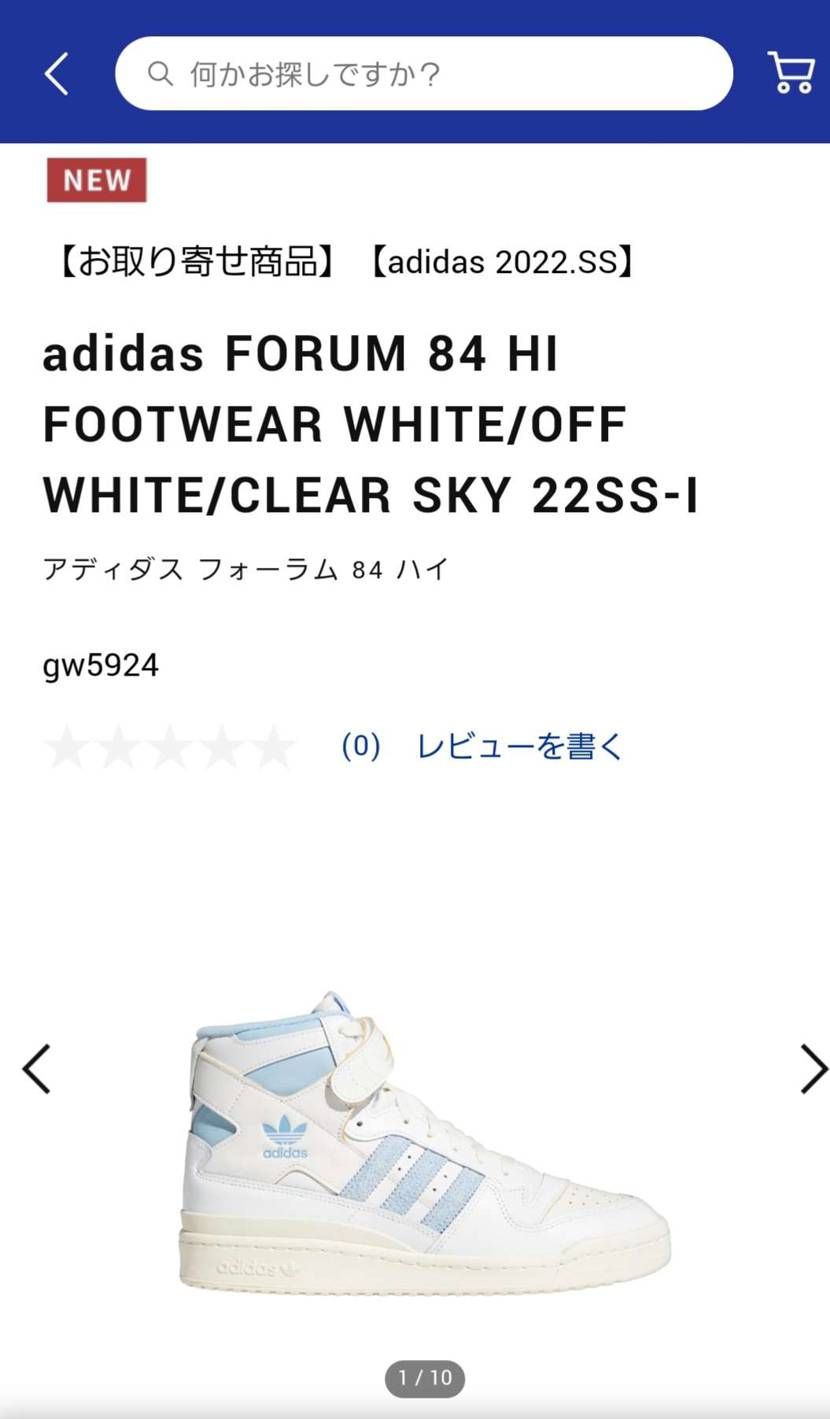The image size is (830, 1419).
Task: Open the shopping cart icon
Action: coord(790,72)
